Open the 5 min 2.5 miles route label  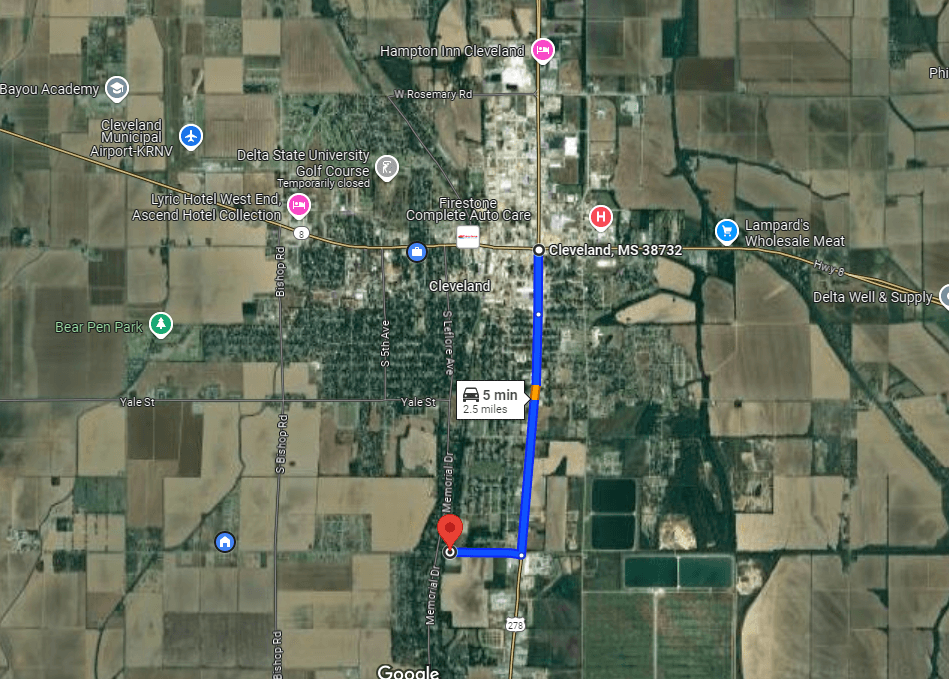(x=488, y=400)
